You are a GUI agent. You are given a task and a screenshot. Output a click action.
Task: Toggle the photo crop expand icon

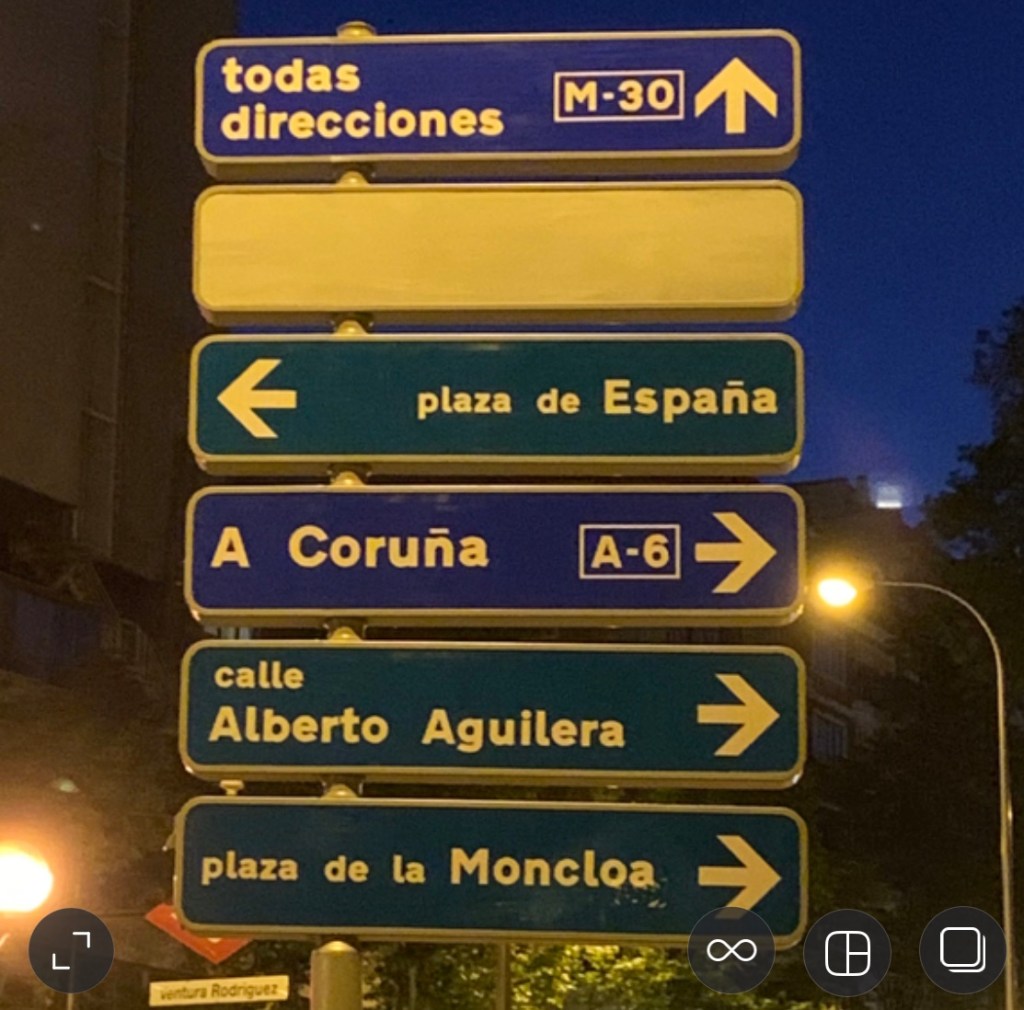70,950
